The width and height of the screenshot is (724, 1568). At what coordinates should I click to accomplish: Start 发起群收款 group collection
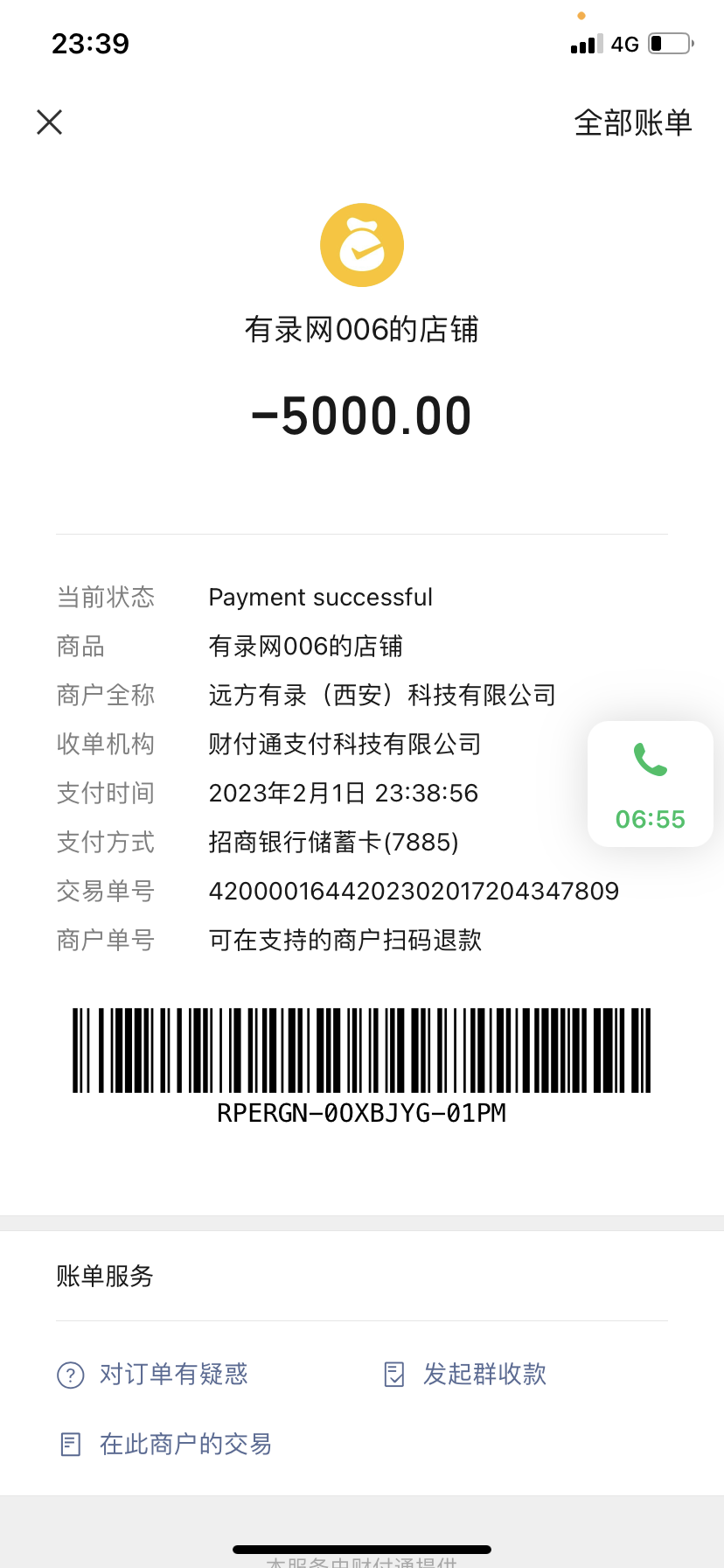(466, 1374)
